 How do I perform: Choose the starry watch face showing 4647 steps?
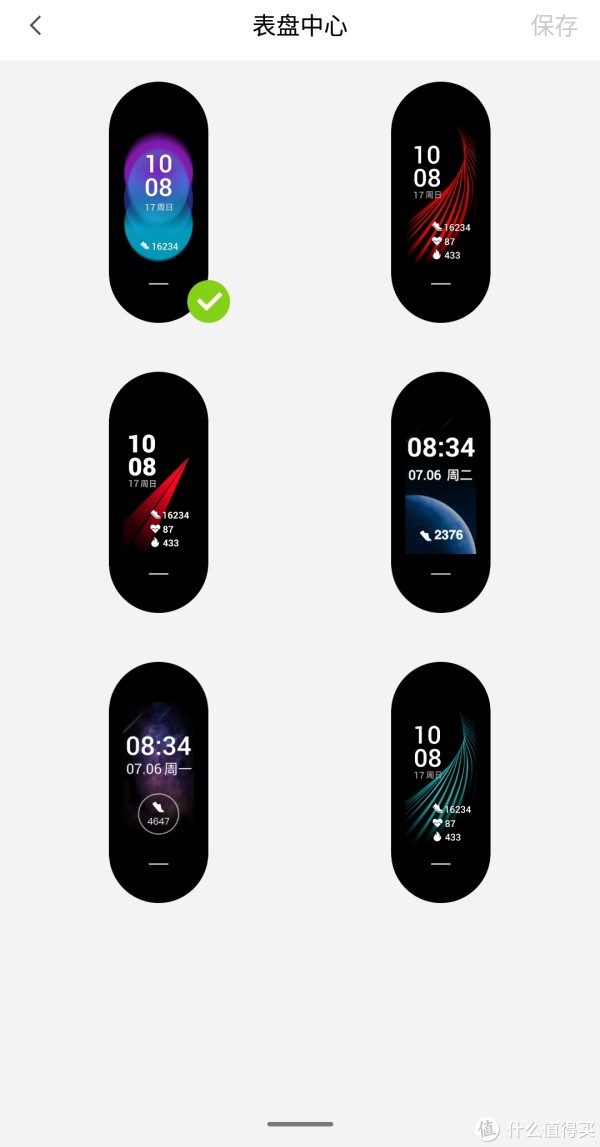coord(159,782)
